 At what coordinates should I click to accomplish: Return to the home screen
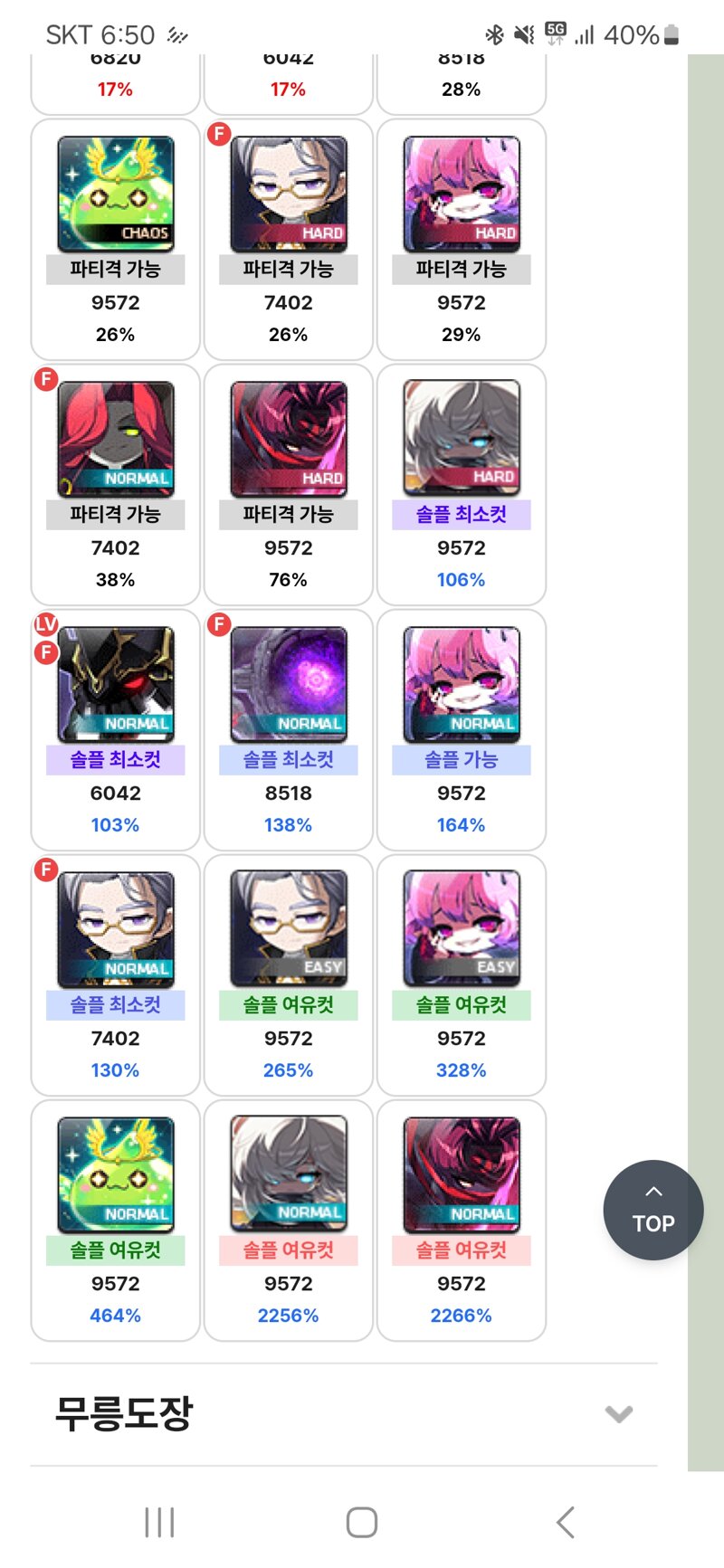[x=362, y=1523]
